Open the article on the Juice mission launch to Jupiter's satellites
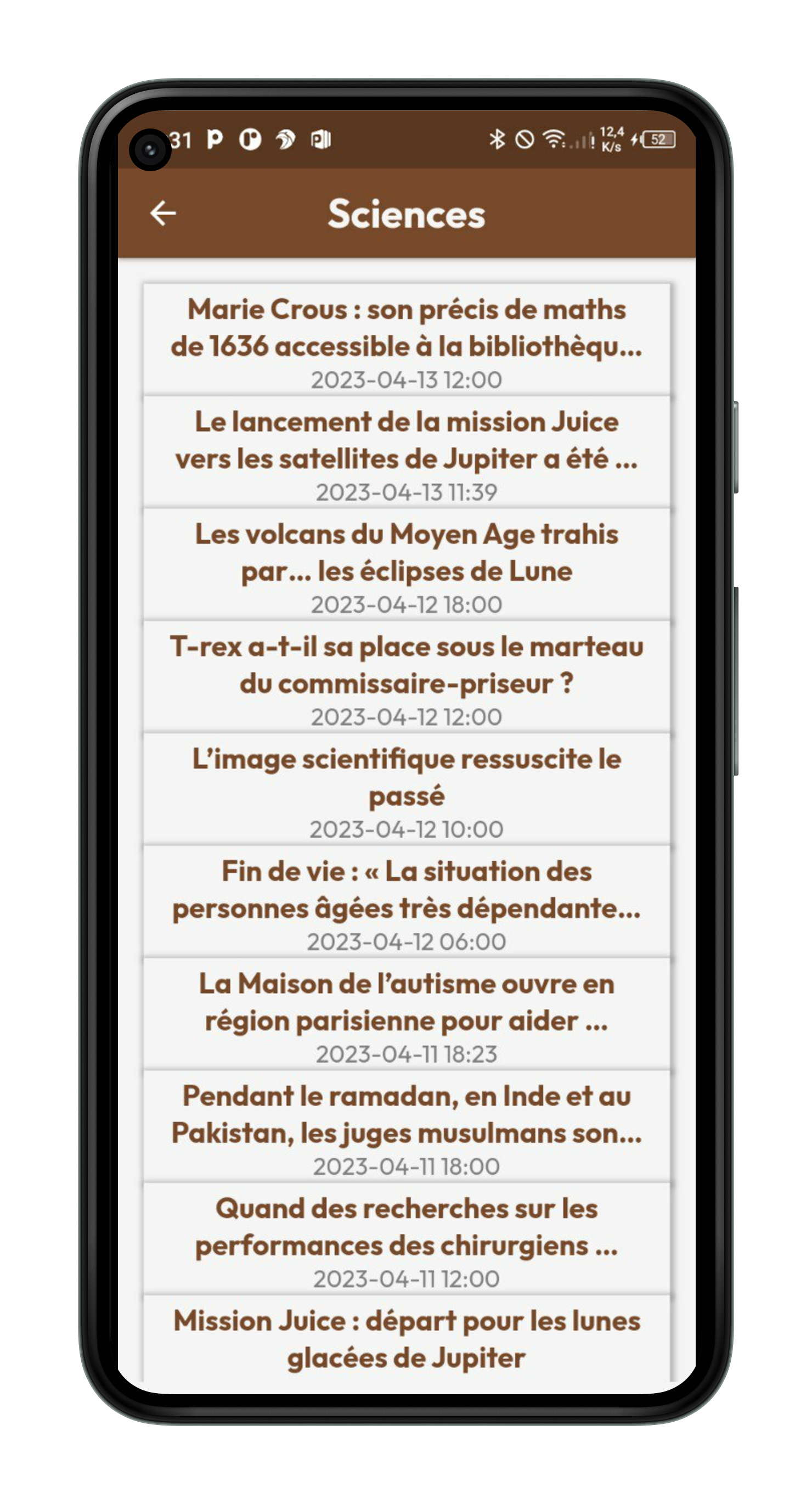 (x=407, y=452)
